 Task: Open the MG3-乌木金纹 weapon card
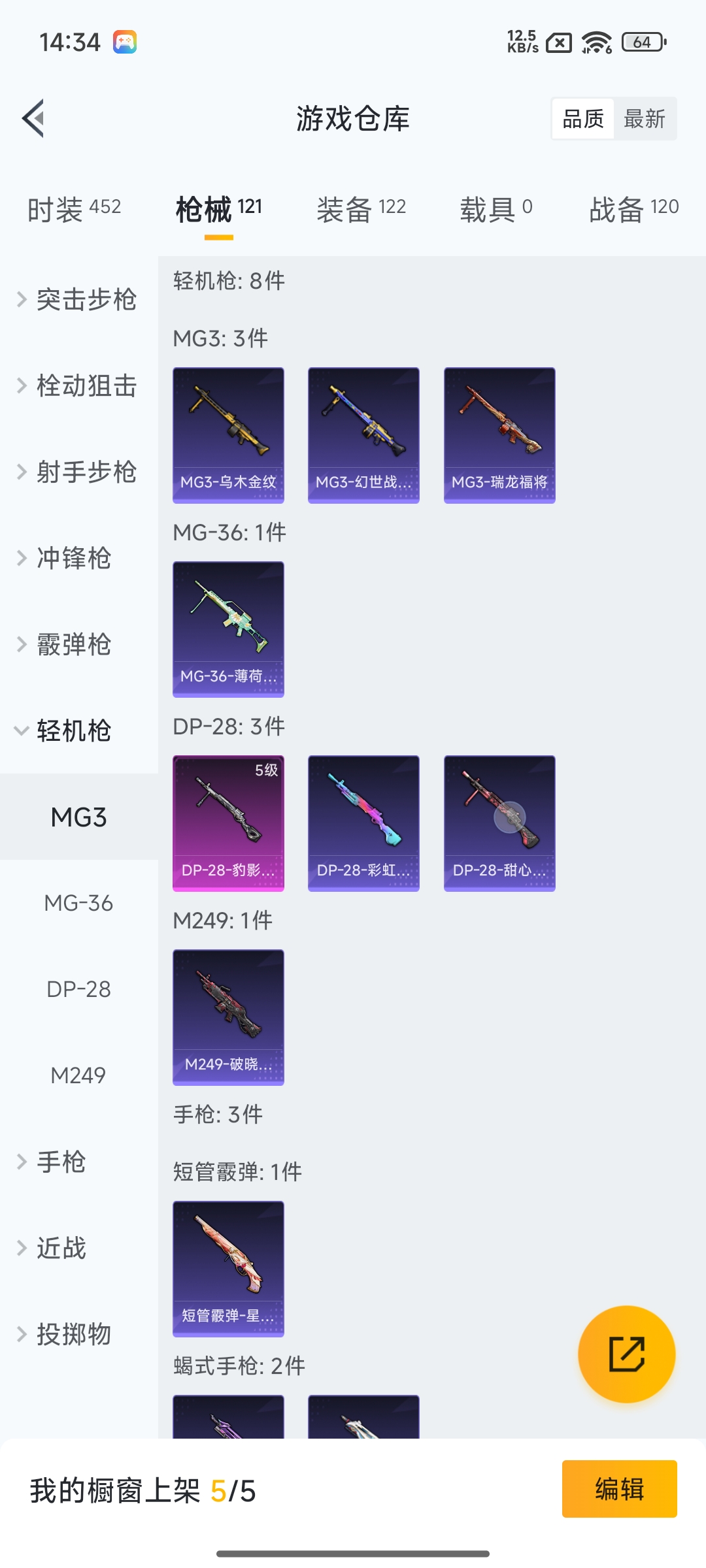coord(228,434)
